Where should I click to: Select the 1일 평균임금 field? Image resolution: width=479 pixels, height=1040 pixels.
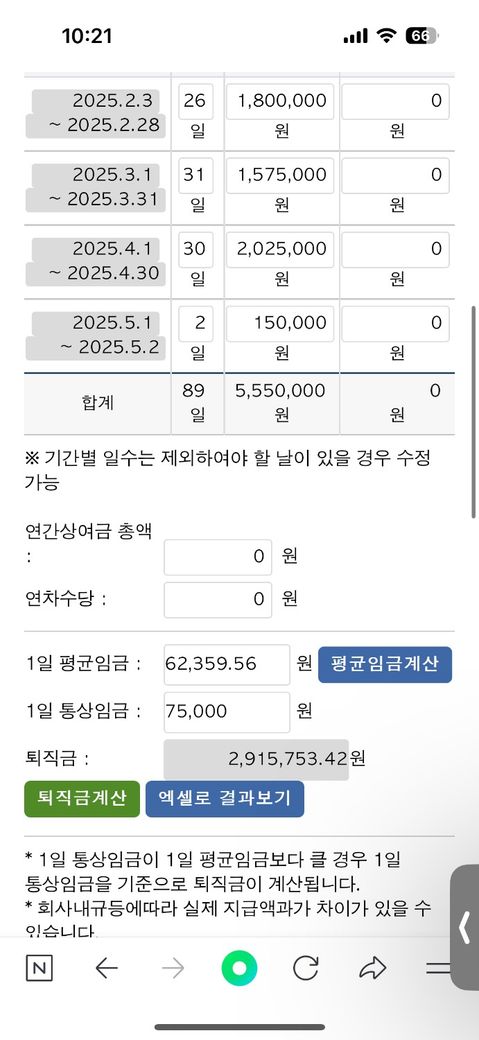[x=227, y=664]
